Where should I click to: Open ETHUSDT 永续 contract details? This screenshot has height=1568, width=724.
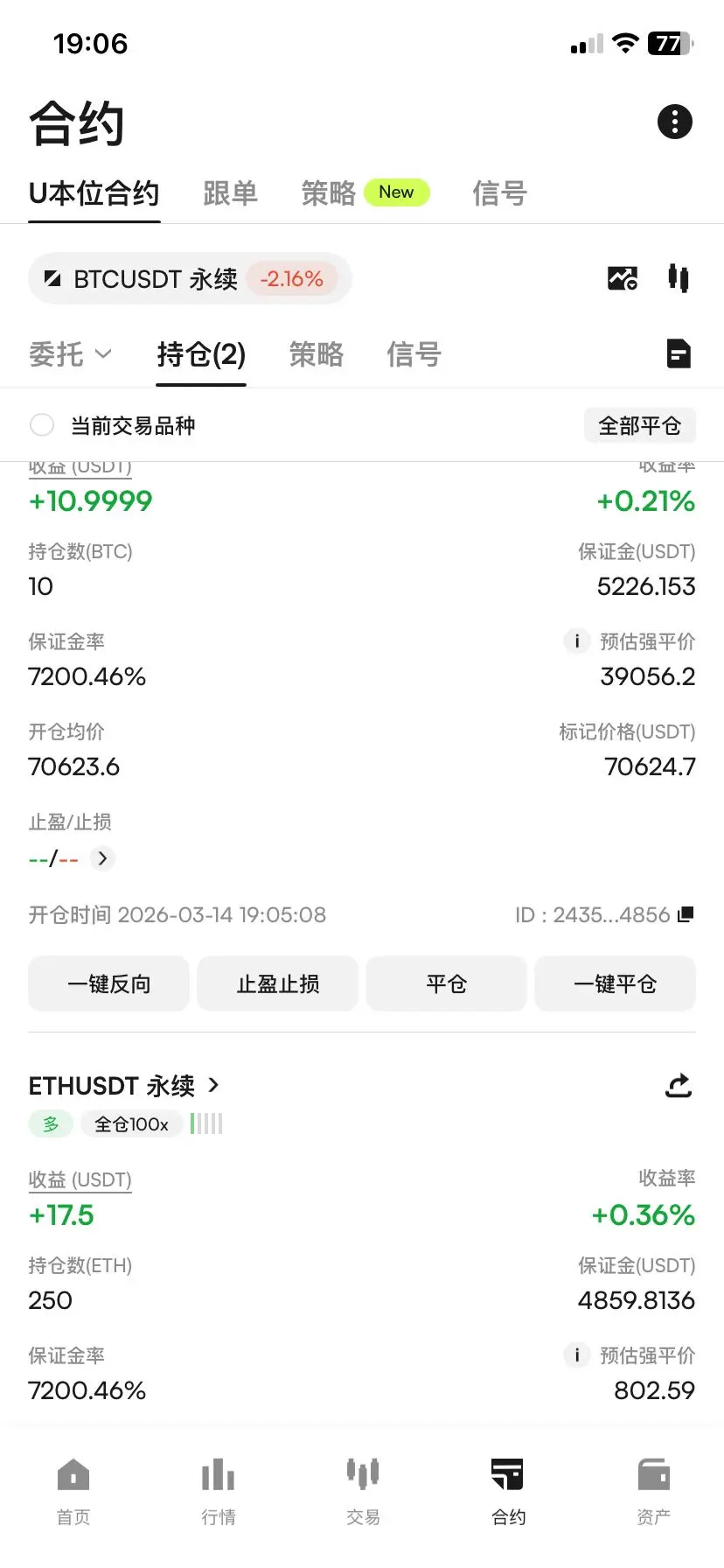124,1086
